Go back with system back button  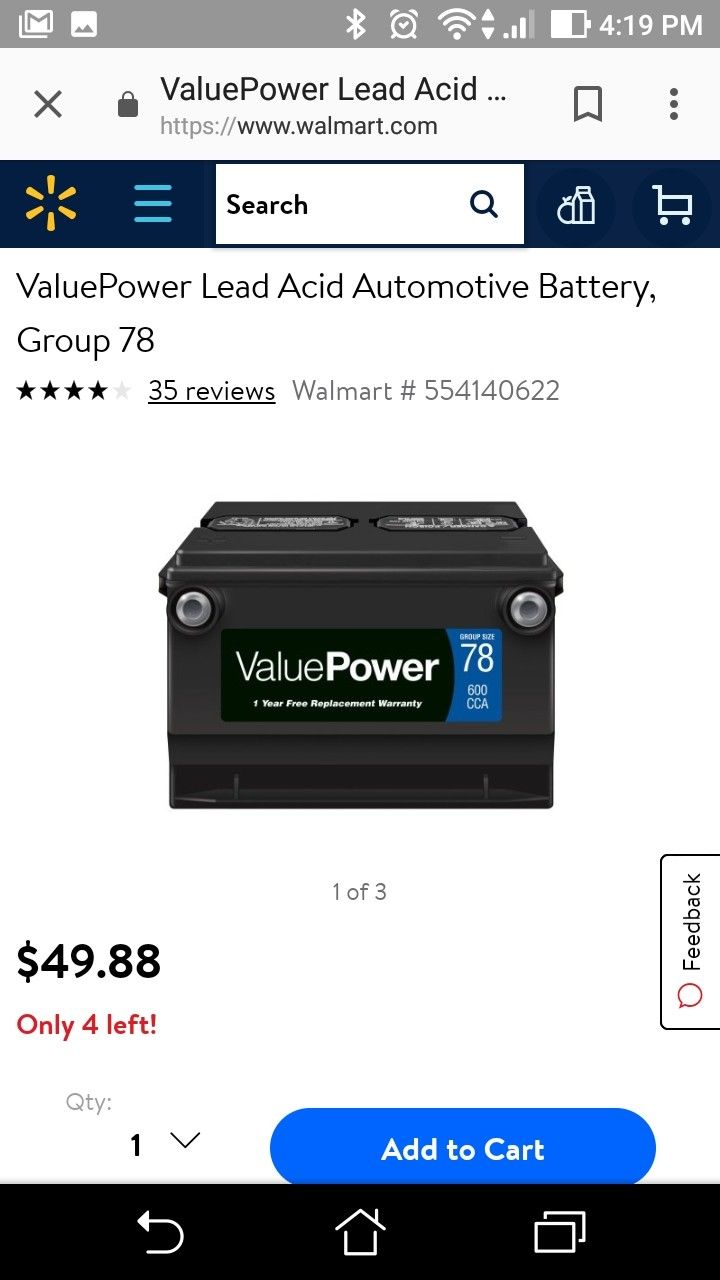point(160,1232)
